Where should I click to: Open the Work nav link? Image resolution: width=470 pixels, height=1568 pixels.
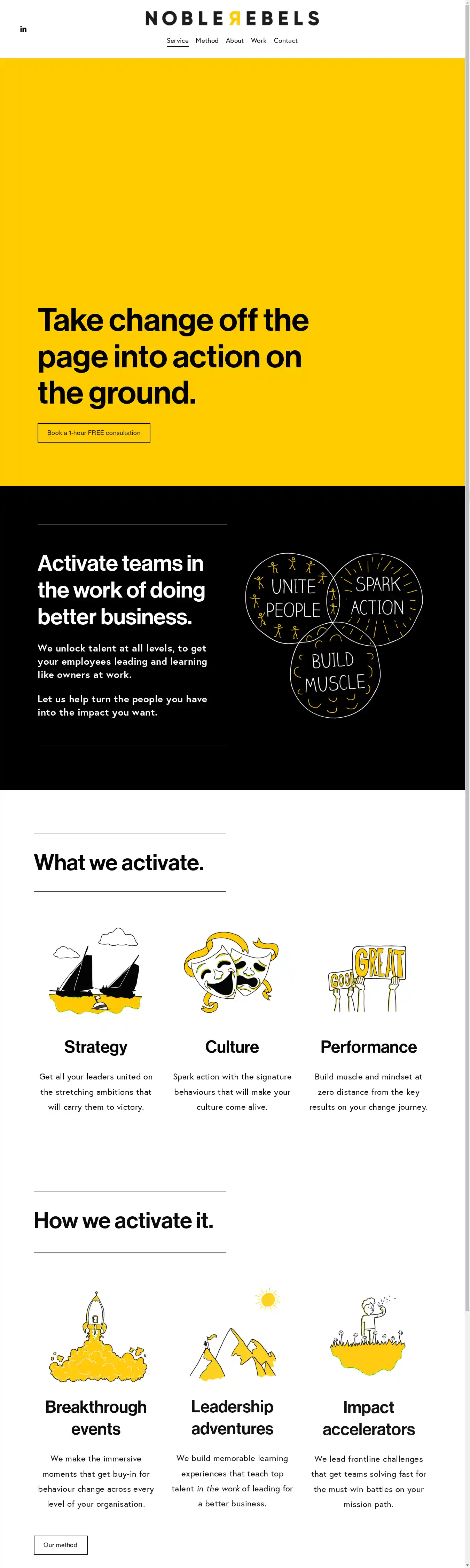258,41
